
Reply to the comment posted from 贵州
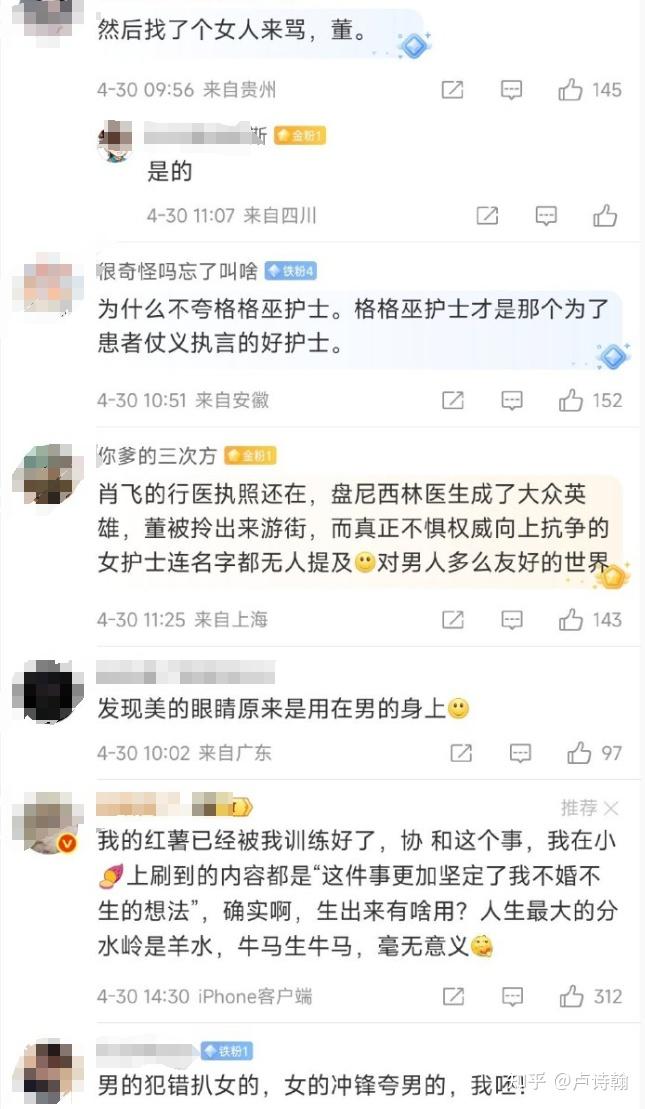[x=512, y=90]
